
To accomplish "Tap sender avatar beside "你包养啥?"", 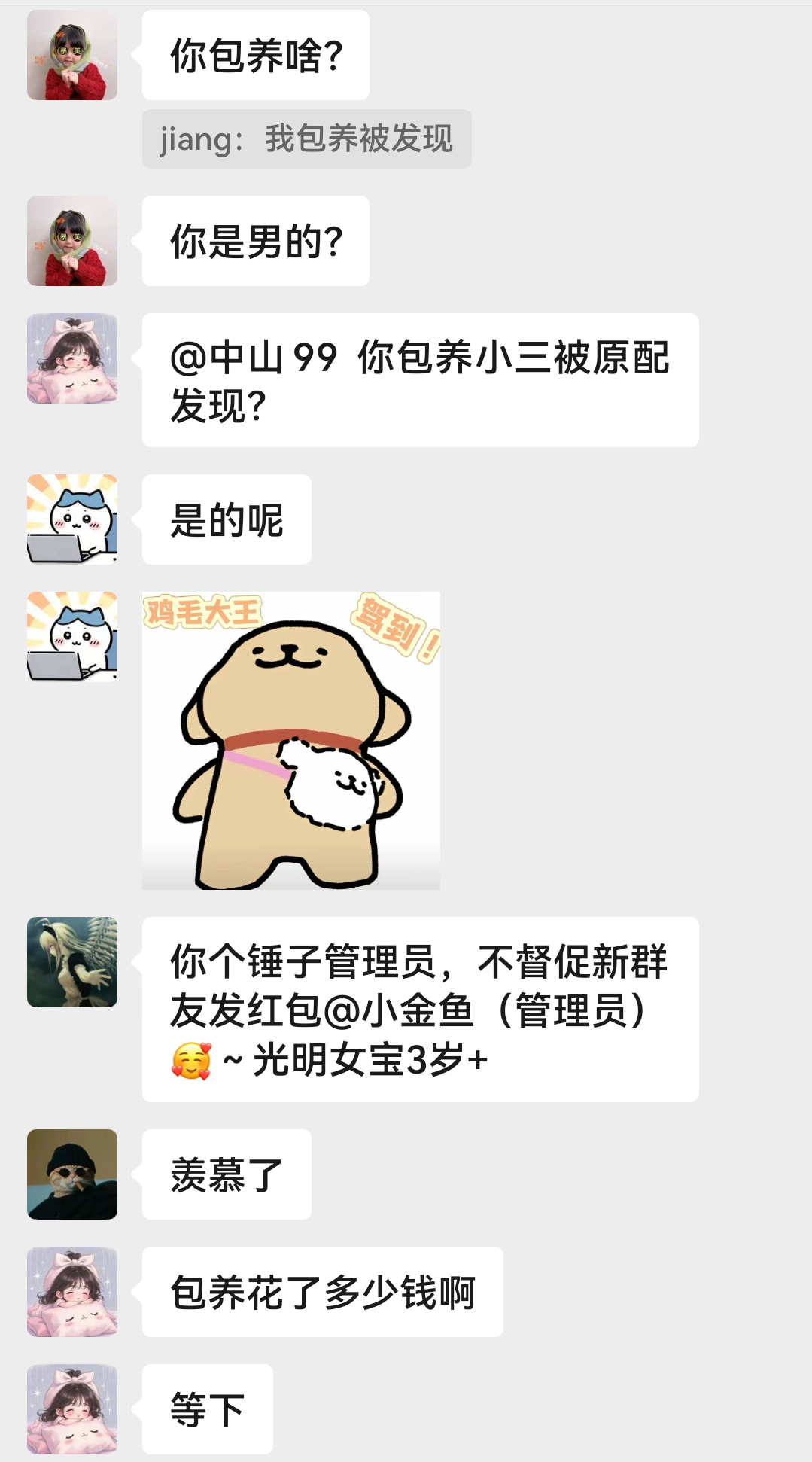I will (x=72, y=55).
